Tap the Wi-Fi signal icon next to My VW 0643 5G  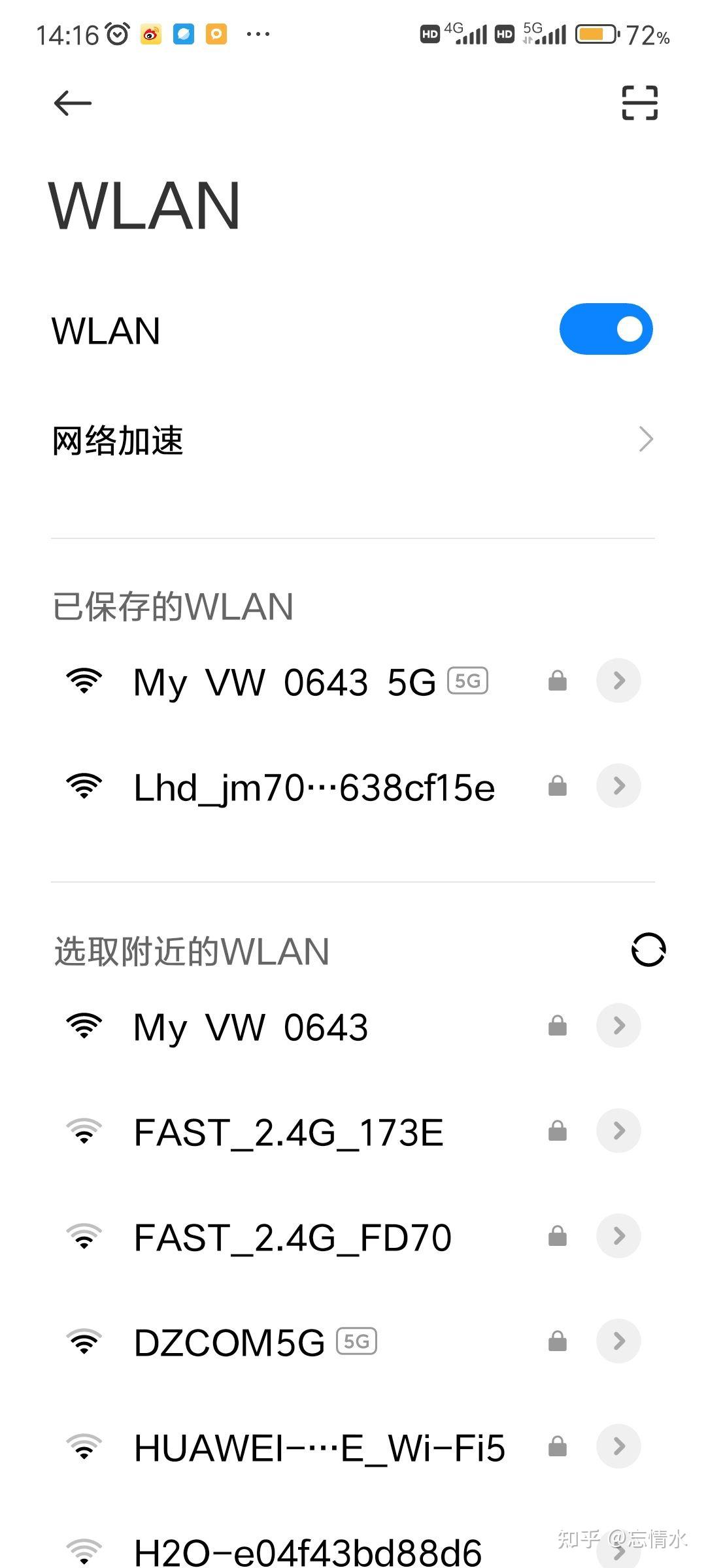point(84,680)
